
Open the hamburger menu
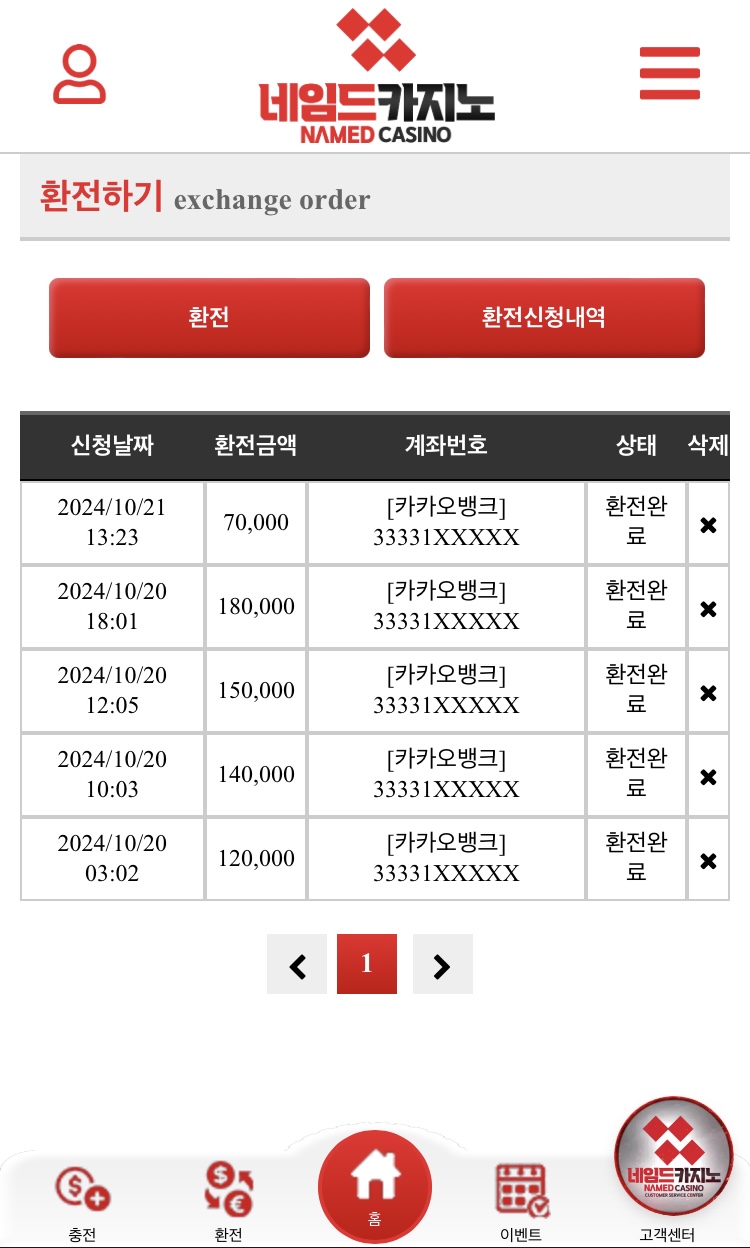click(x=669, y=73)
